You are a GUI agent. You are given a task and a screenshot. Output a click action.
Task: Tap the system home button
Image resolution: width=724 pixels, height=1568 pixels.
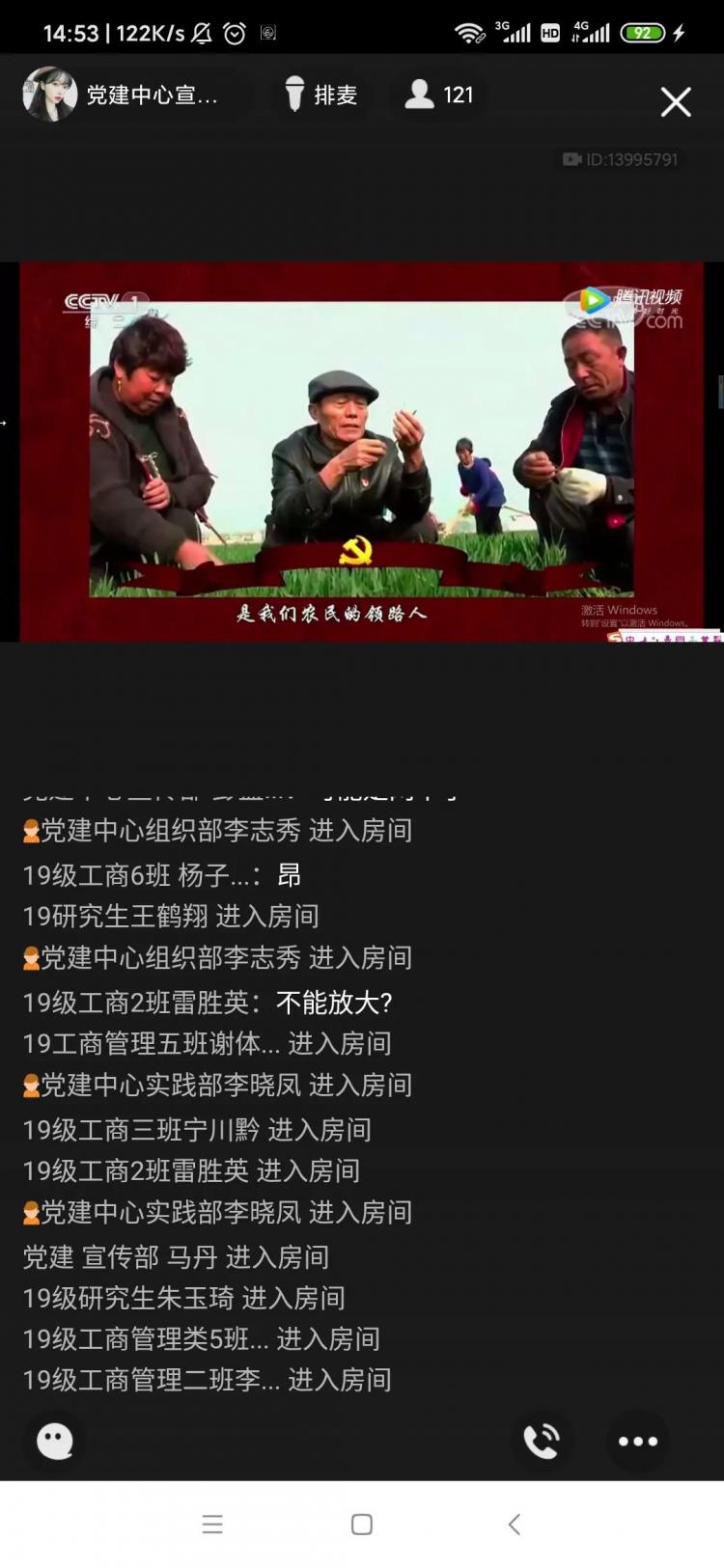click(x=362, y=1524)
